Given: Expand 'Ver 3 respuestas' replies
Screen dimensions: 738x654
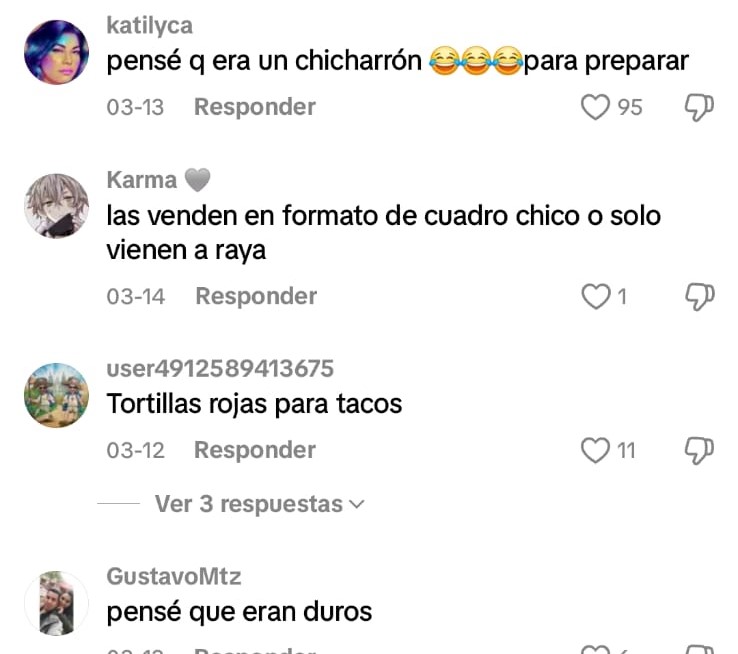Looking at the screenshot, I should click(260, 504).
